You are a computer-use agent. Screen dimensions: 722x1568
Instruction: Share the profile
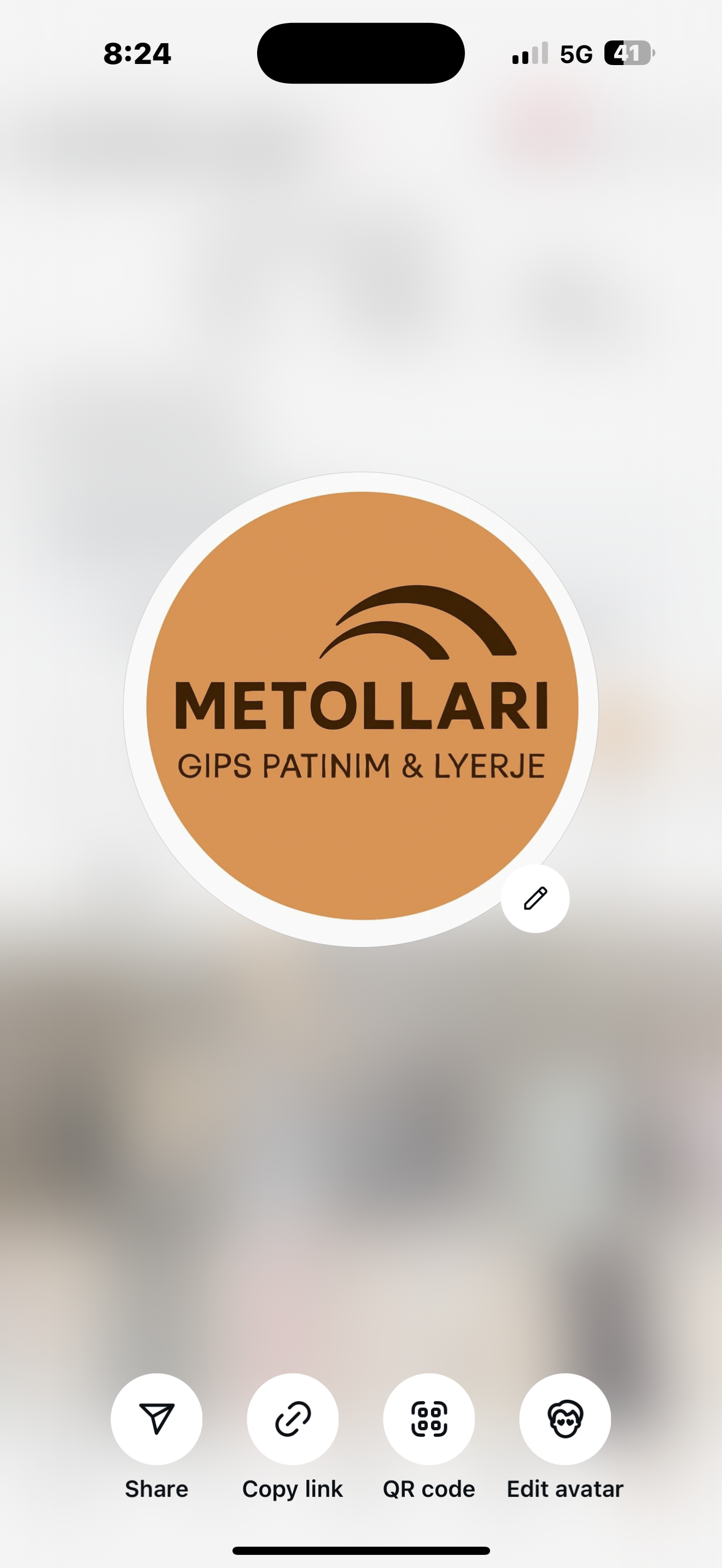tap(156, 1419)
